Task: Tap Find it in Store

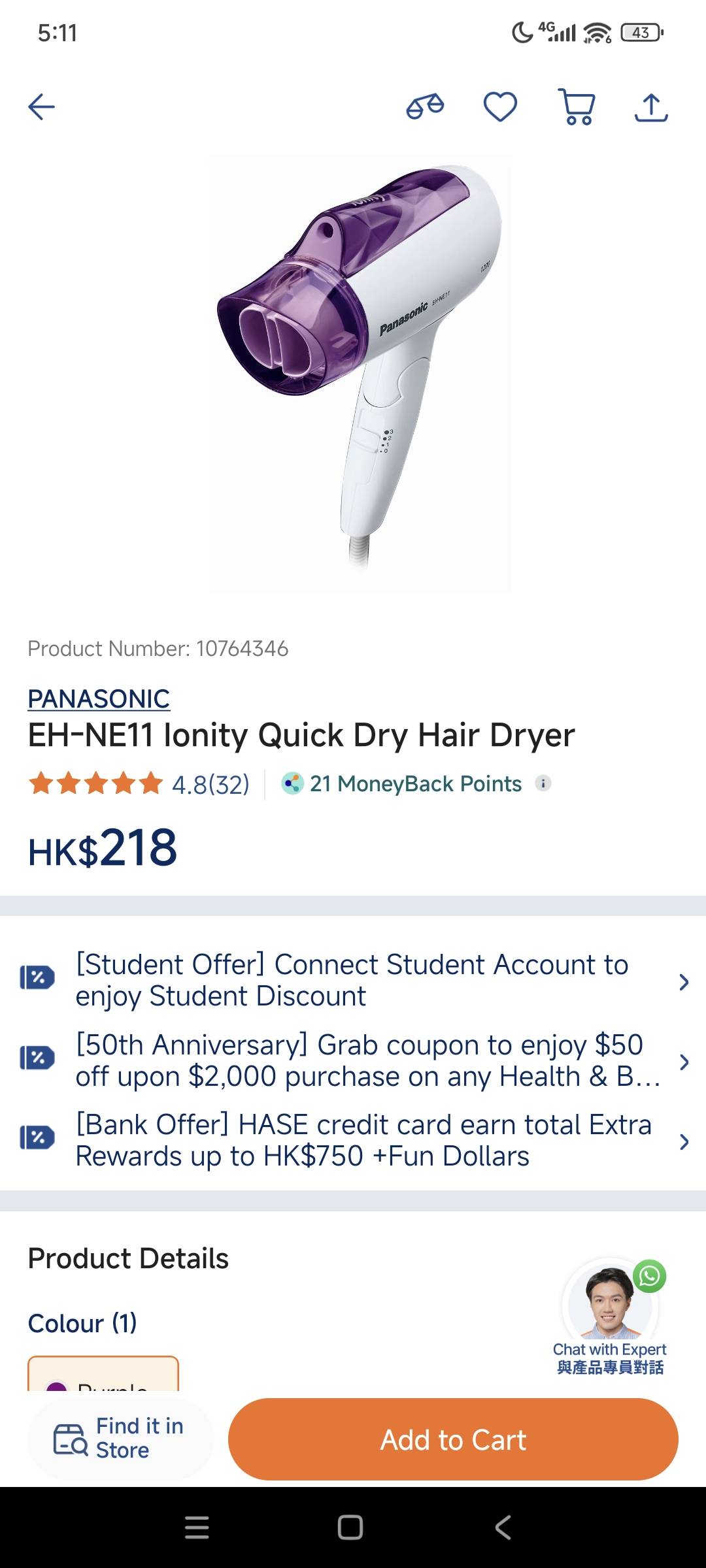Action: tap(121, 1438)
